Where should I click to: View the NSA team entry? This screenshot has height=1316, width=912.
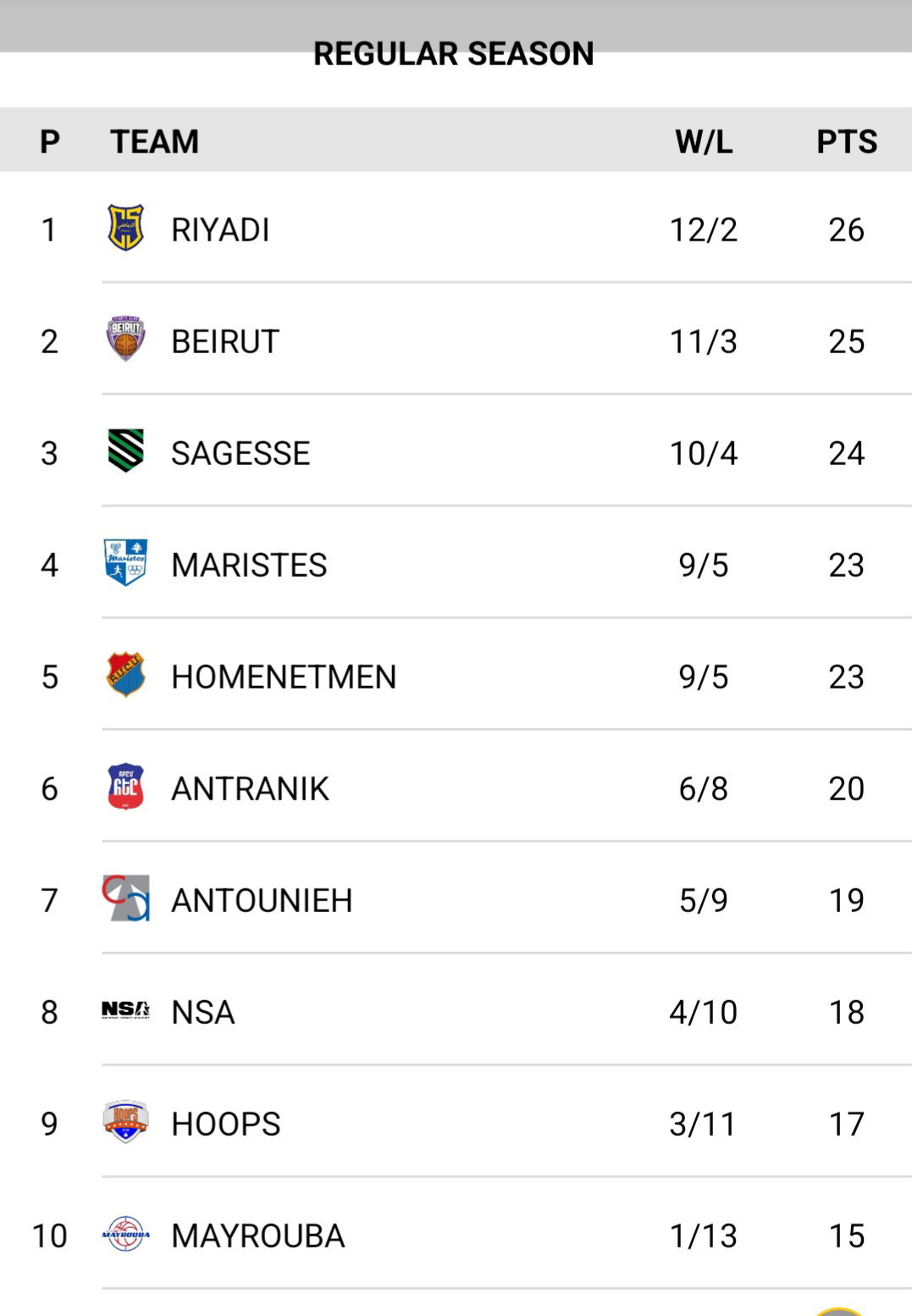coord(203,1012)
